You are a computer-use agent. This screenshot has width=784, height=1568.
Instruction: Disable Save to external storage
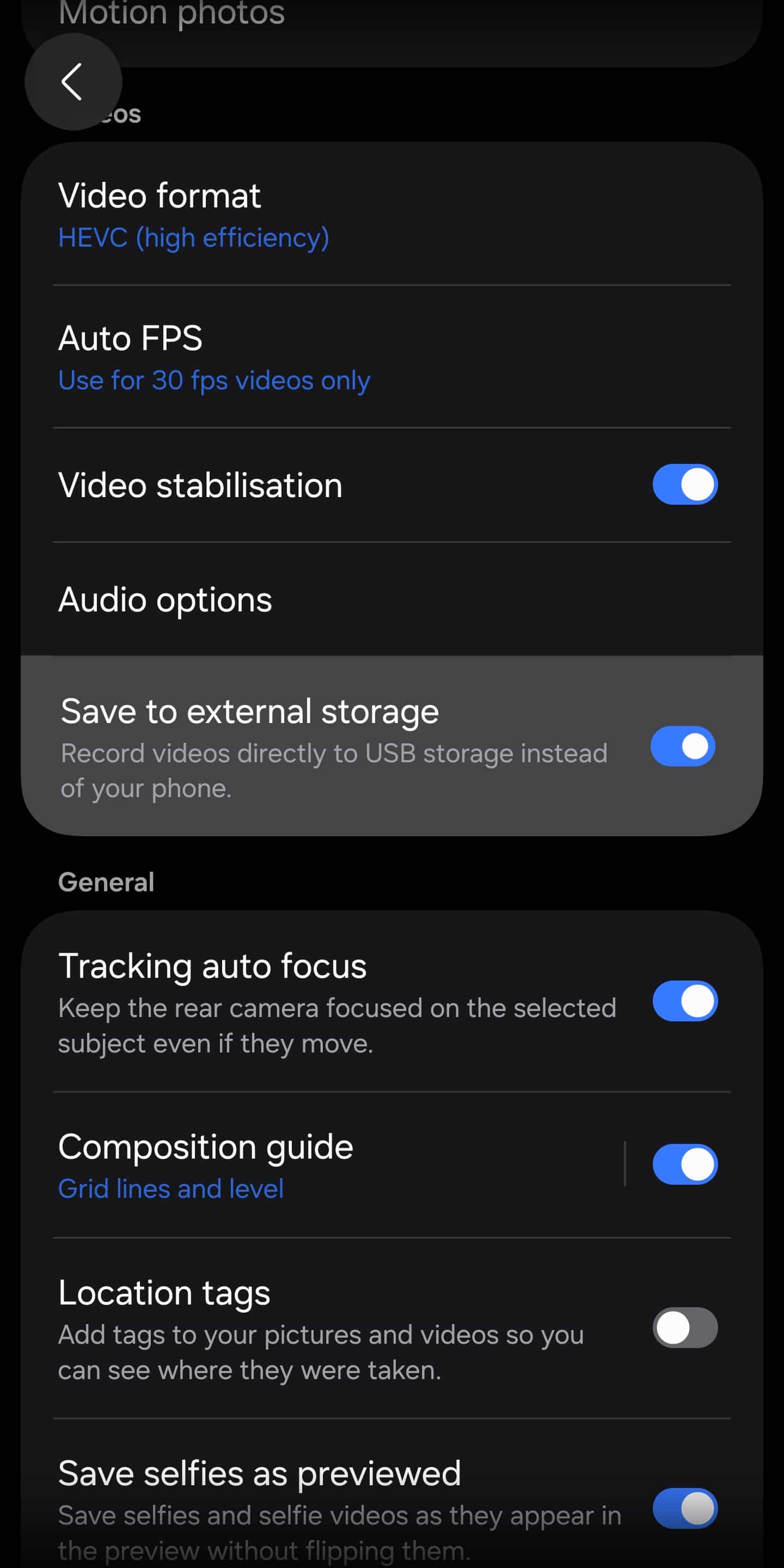(x=682, y=746)
